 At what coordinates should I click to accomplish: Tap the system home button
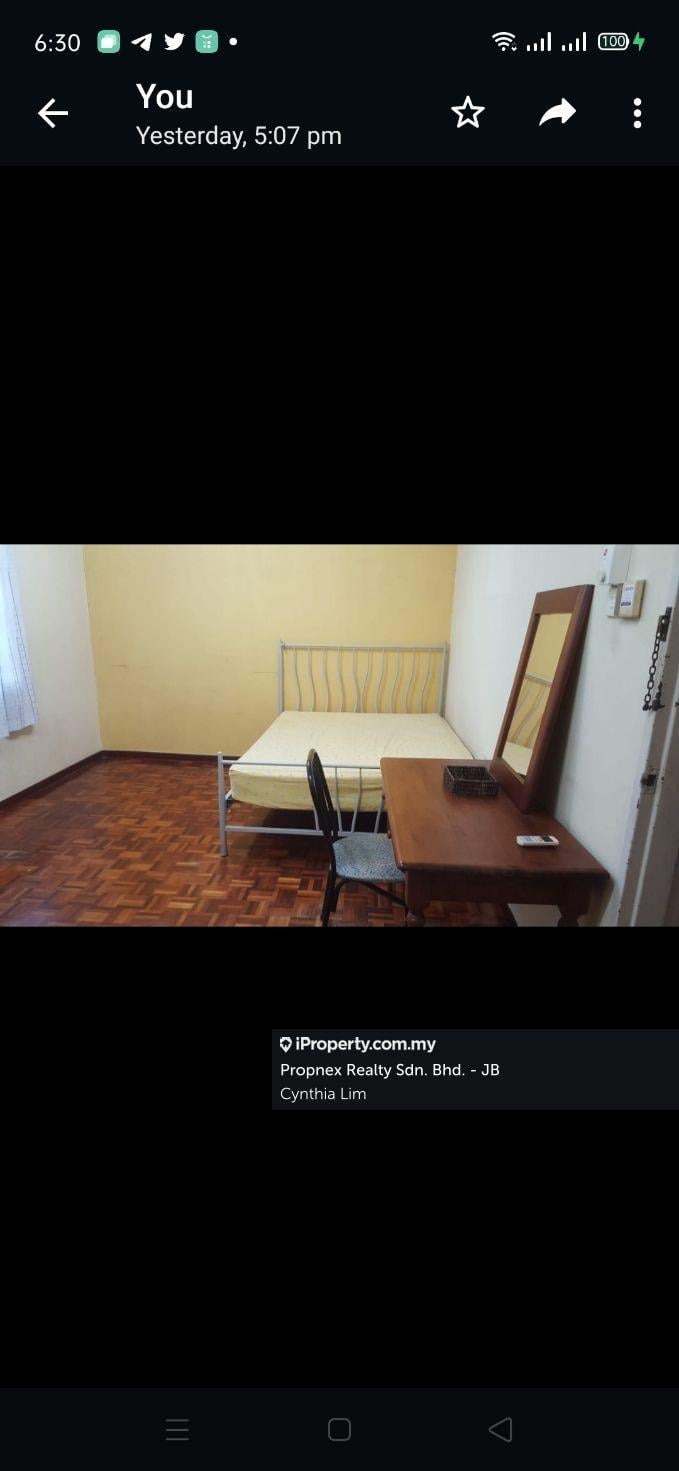click(x=339, y=1429)
